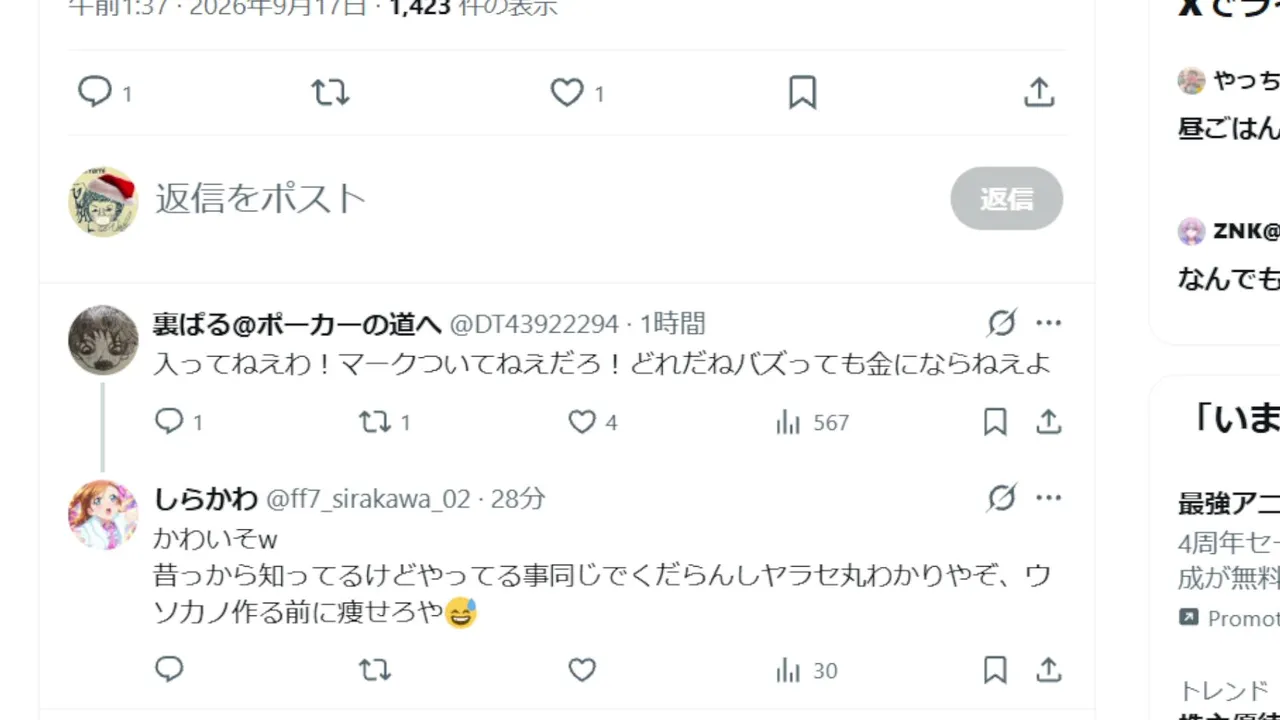The image size is (1280, 720).
Task: Share しらかわ's reply
Action: point(1048,670)
